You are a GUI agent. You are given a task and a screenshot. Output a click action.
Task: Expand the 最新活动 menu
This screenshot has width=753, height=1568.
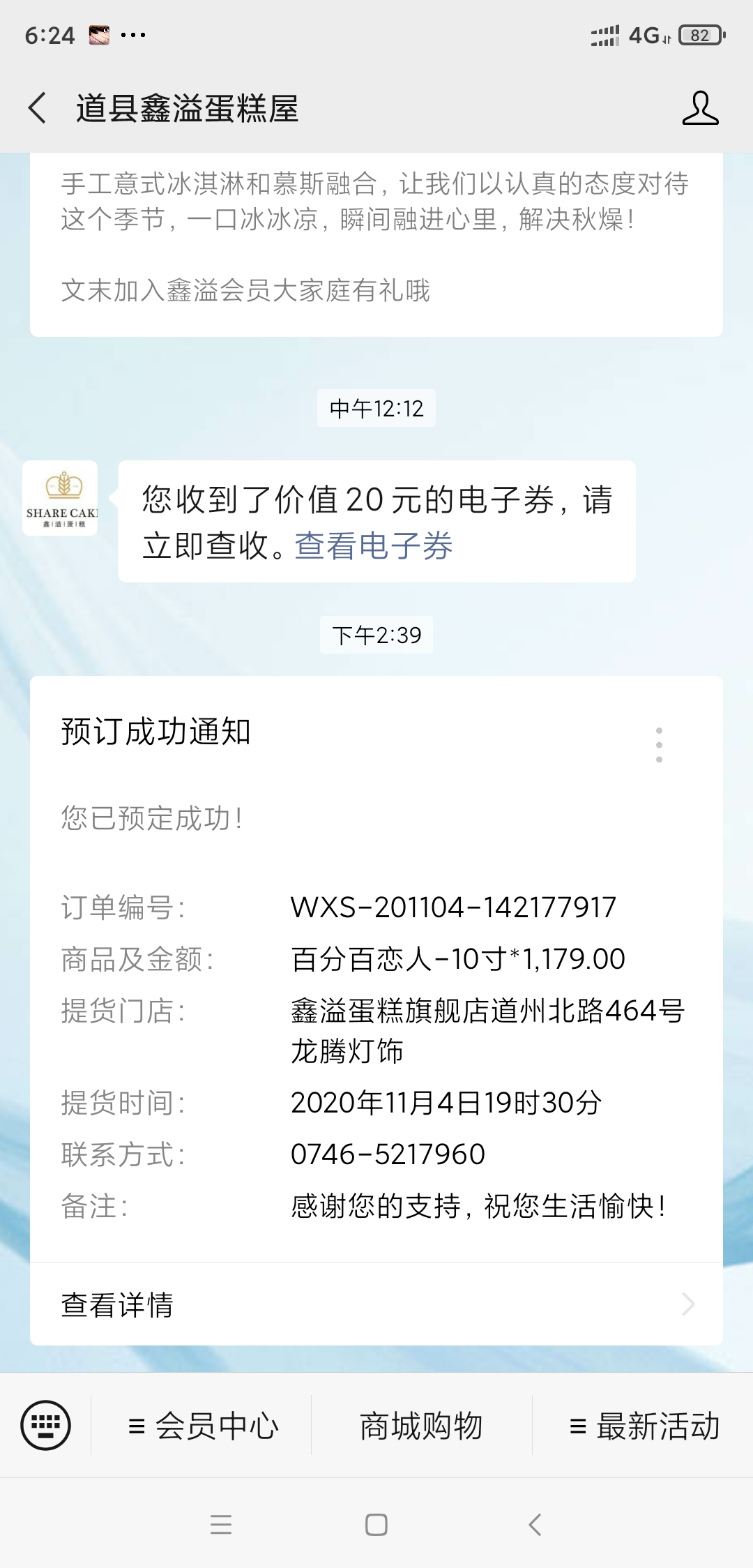point(644,1425)
